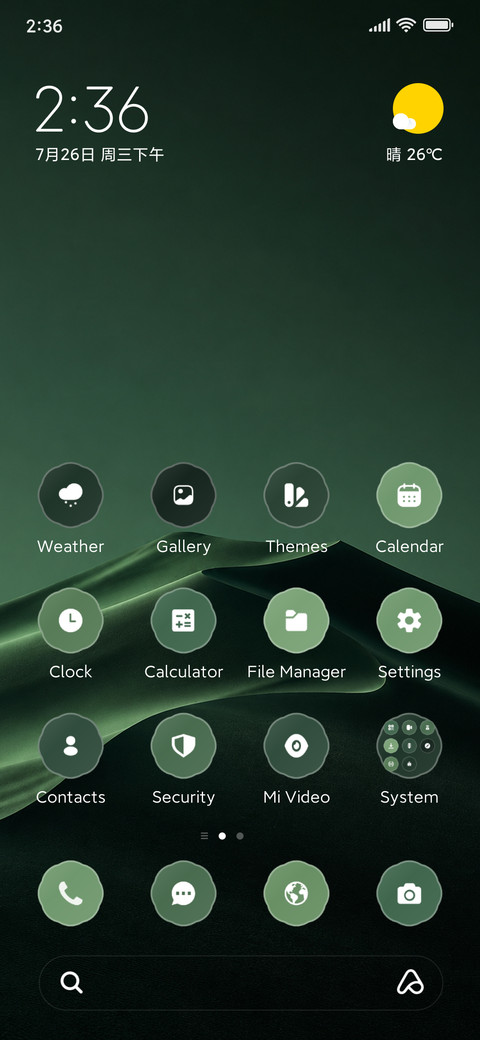Open the camera from the dock
Screen dimensions: 480x1040
[409, 893]
